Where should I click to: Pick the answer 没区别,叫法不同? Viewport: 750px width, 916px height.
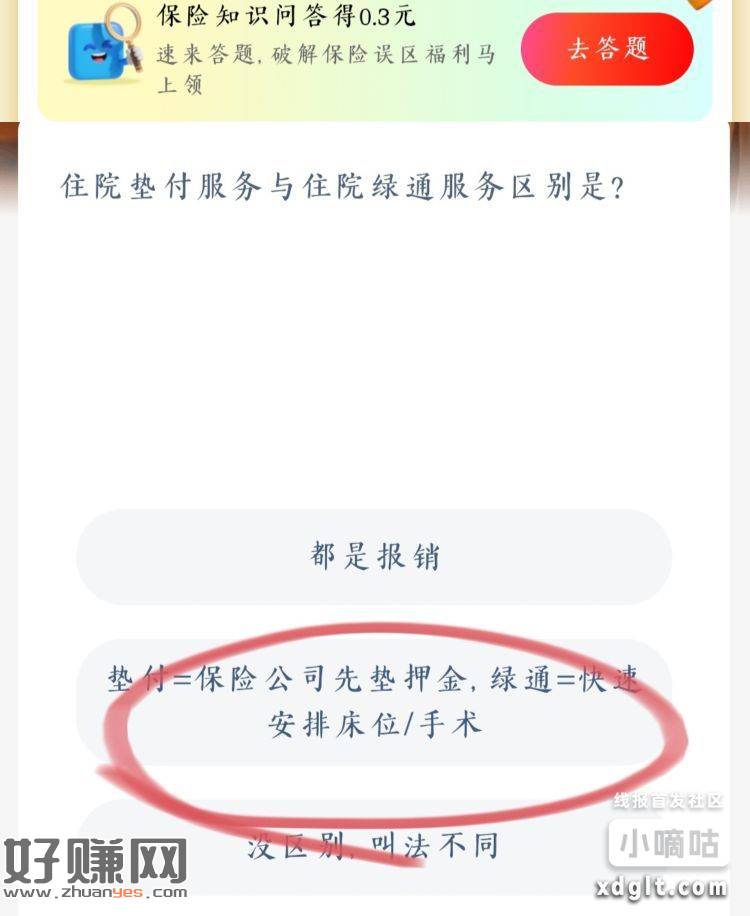(x=374, y=847)
